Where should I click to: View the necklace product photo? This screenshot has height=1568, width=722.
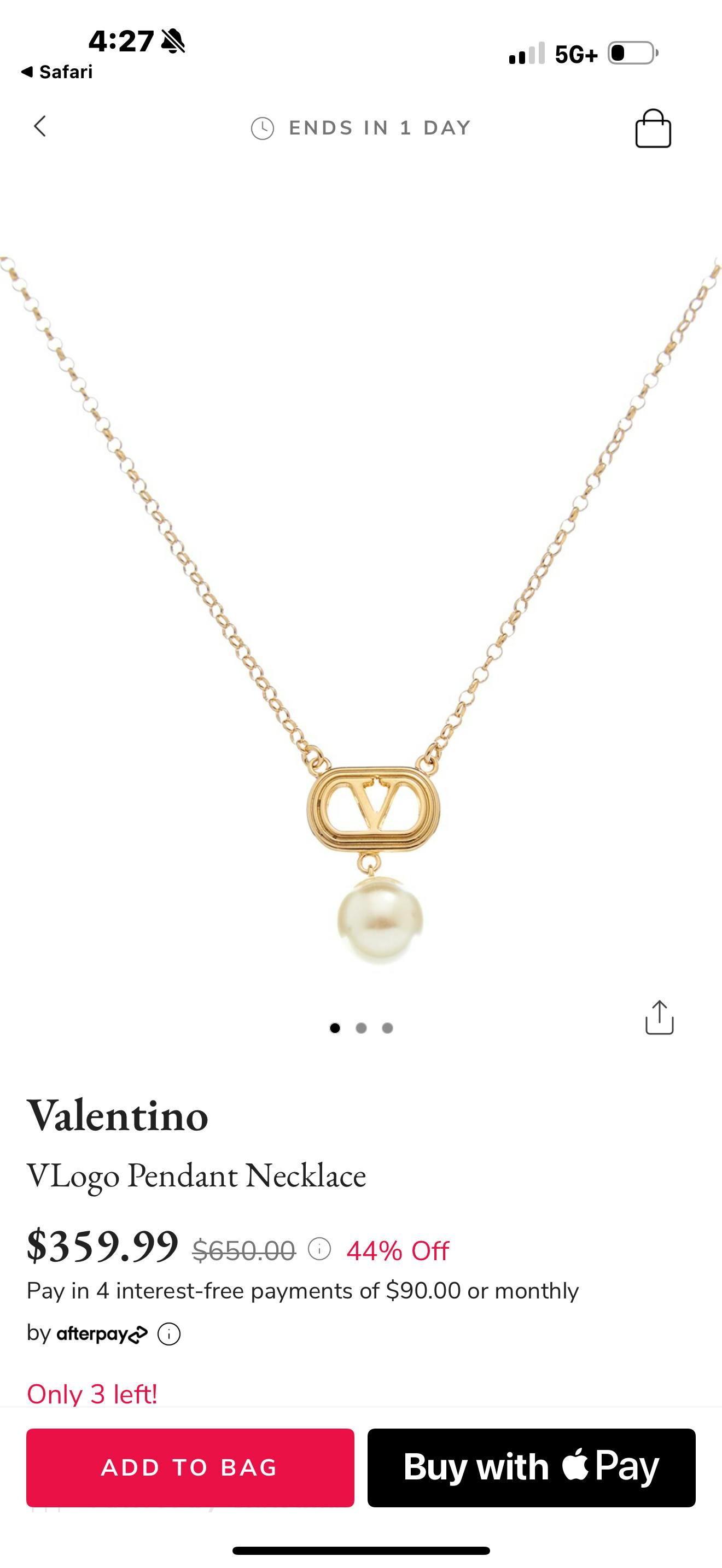pyautogui.click(x=360, y=609)
